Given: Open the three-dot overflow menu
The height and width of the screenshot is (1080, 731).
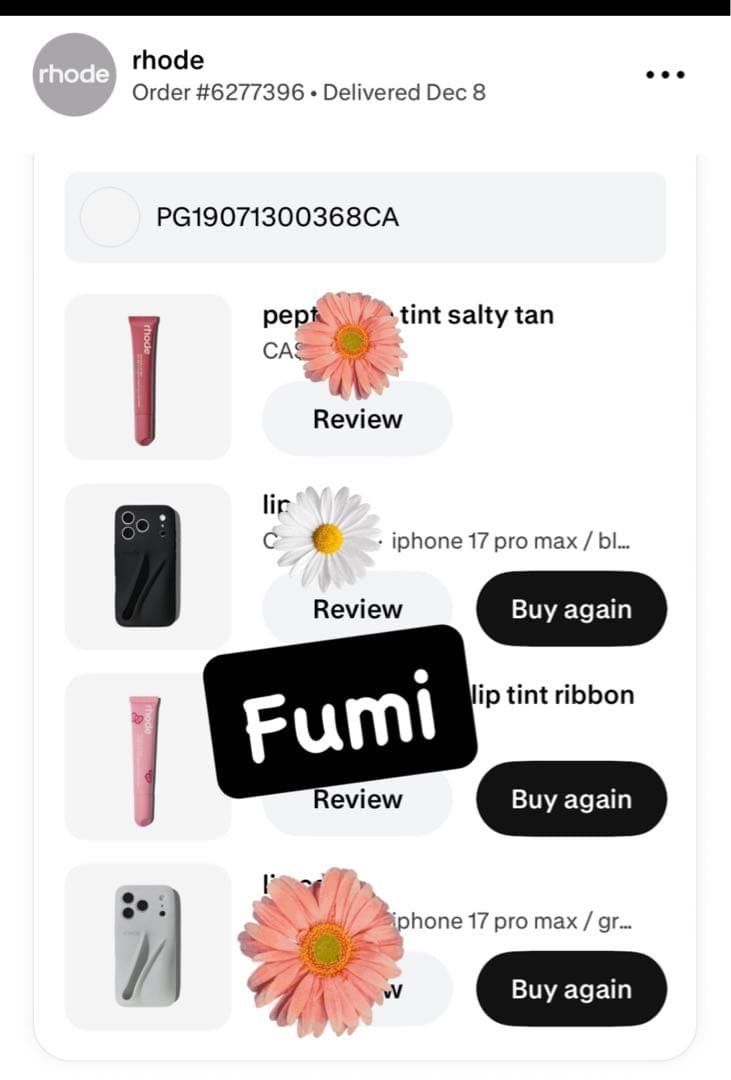Looking at the screenshot, I should (665, 75).
